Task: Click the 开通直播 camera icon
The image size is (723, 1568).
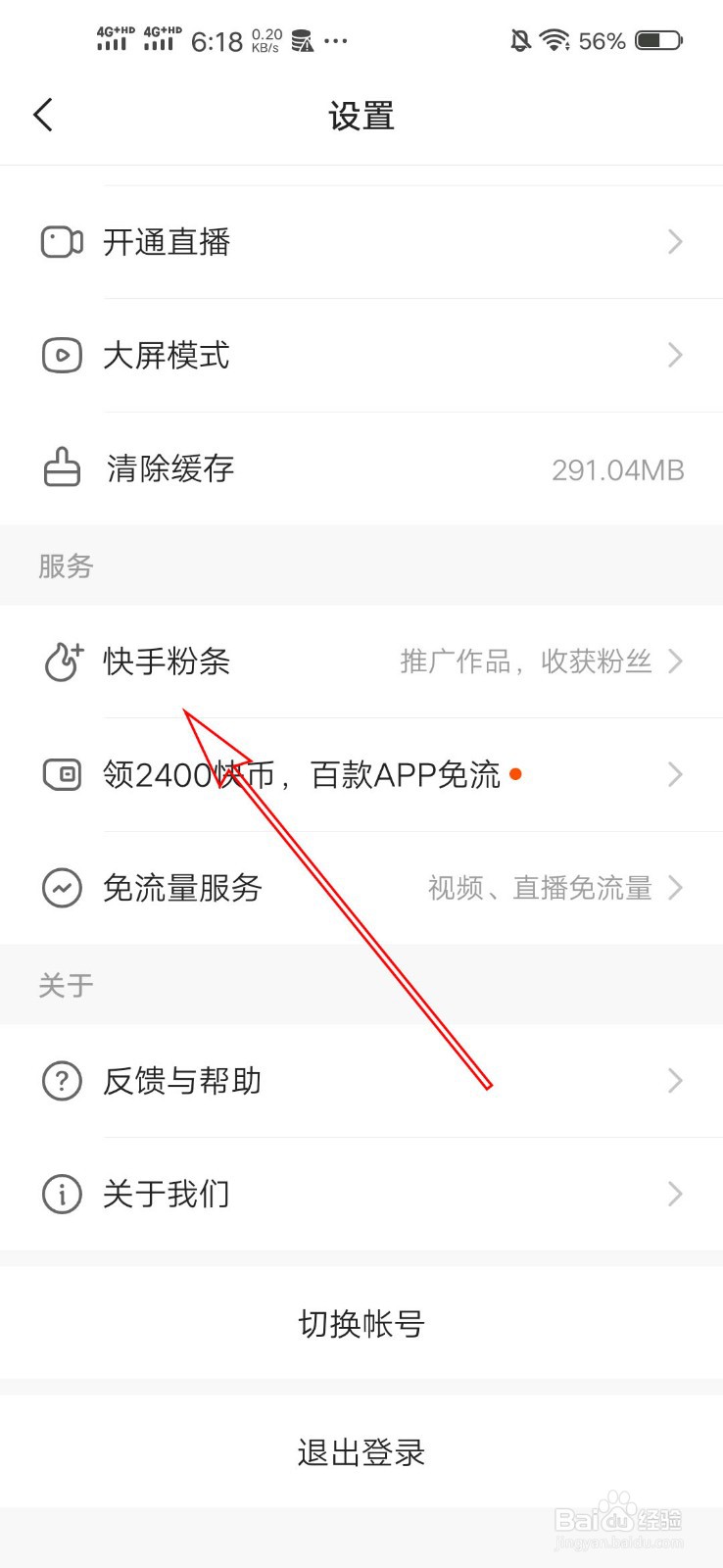Action: [x=61, y=241]
